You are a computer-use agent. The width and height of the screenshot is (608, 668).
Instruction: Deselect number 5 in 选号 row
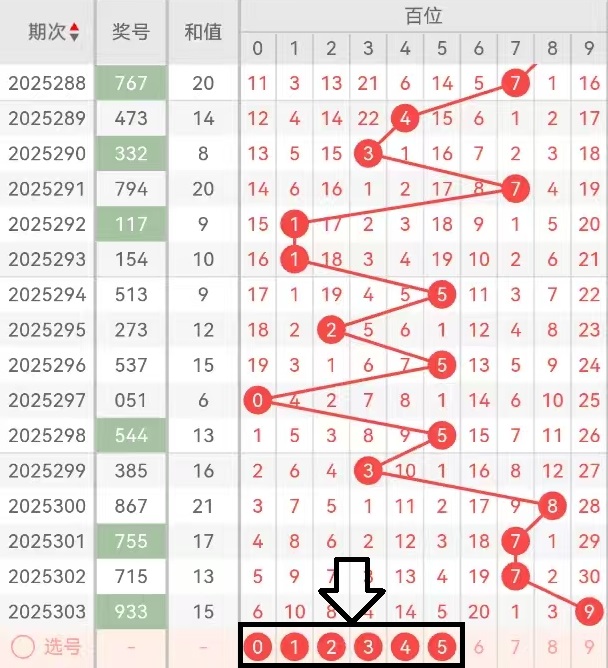441,648
